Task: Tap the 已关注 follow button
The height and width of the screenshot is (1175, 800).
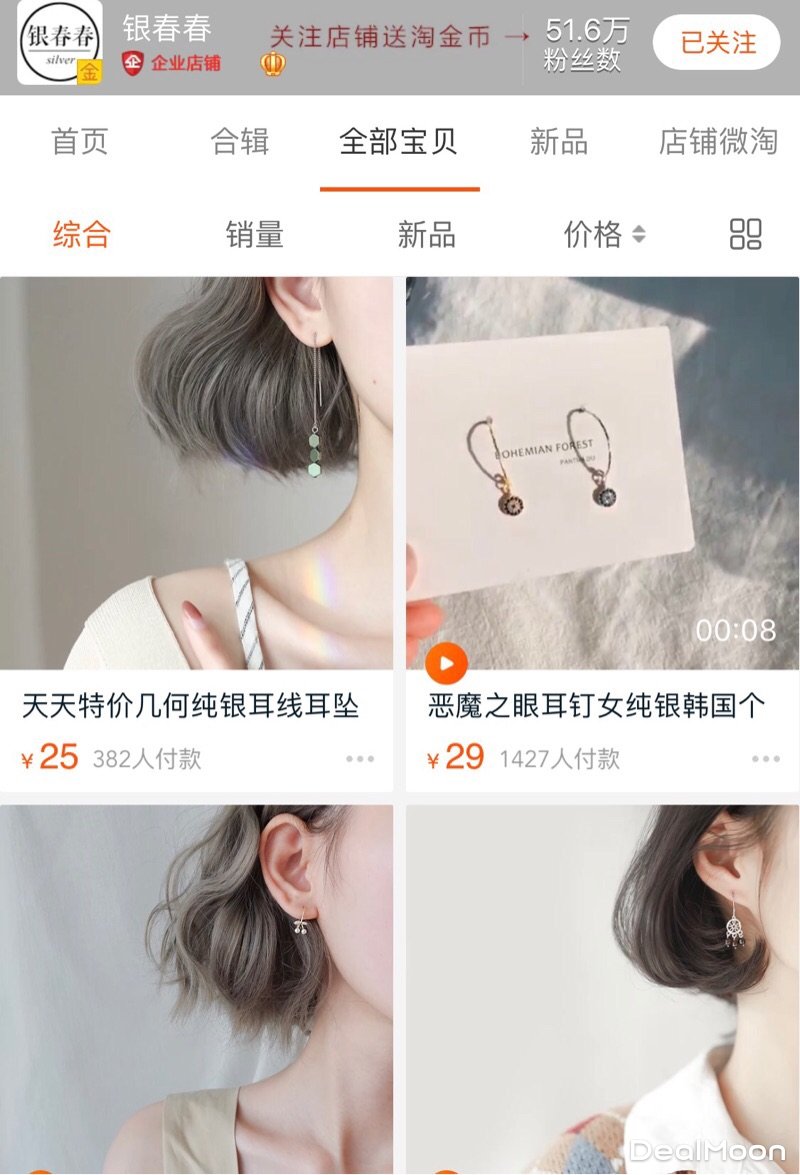Action: click(716, 42)
